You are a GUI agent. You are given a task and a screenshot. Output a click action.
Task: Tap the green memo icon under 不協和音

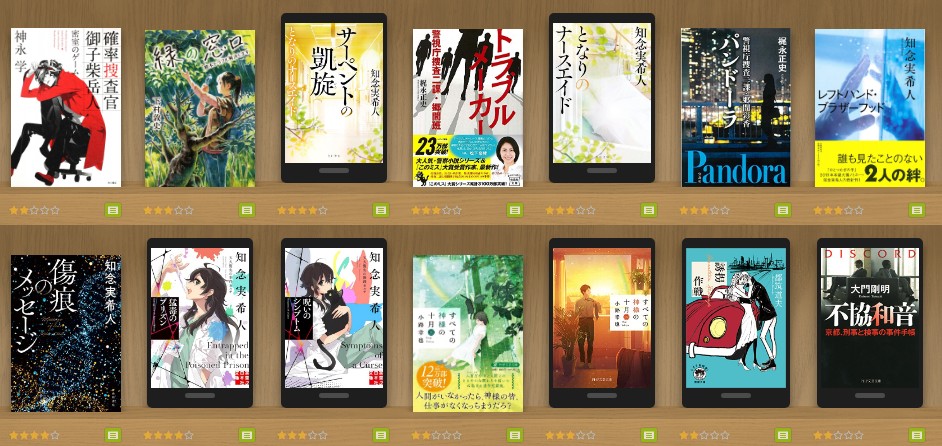pos(916,436)
